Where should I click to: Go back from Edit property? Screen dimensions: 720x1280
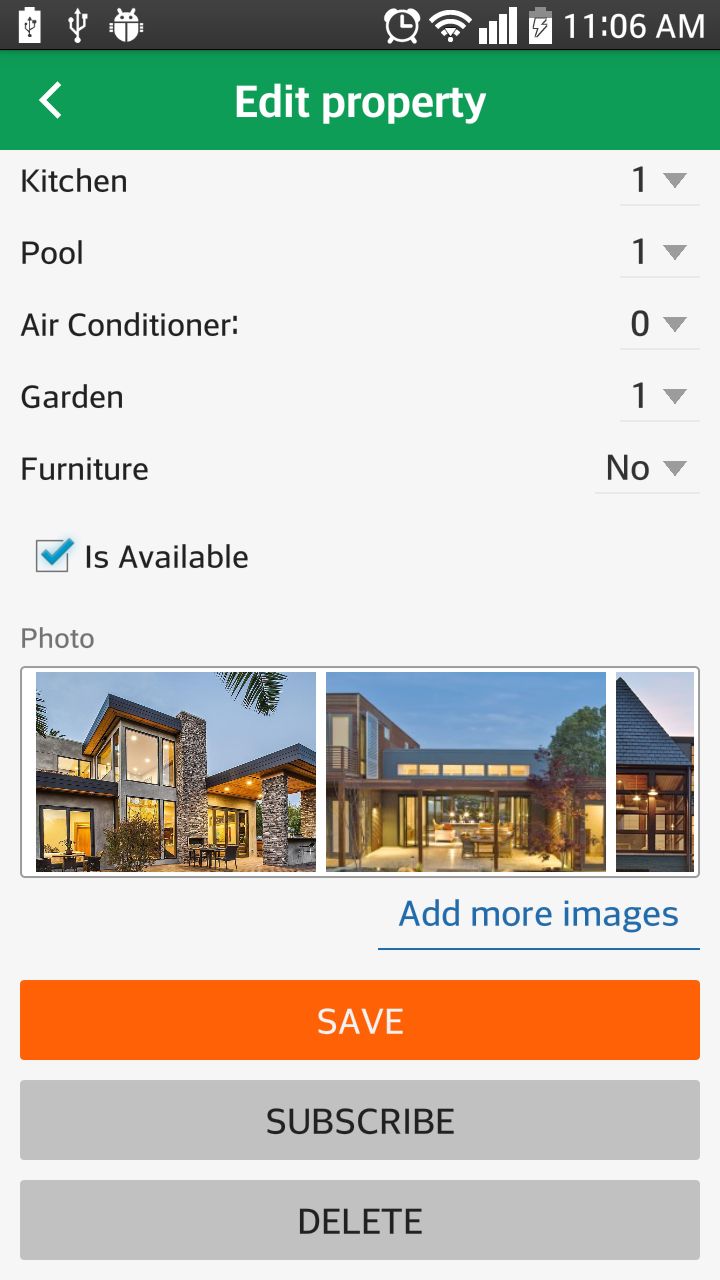[50, 101]
